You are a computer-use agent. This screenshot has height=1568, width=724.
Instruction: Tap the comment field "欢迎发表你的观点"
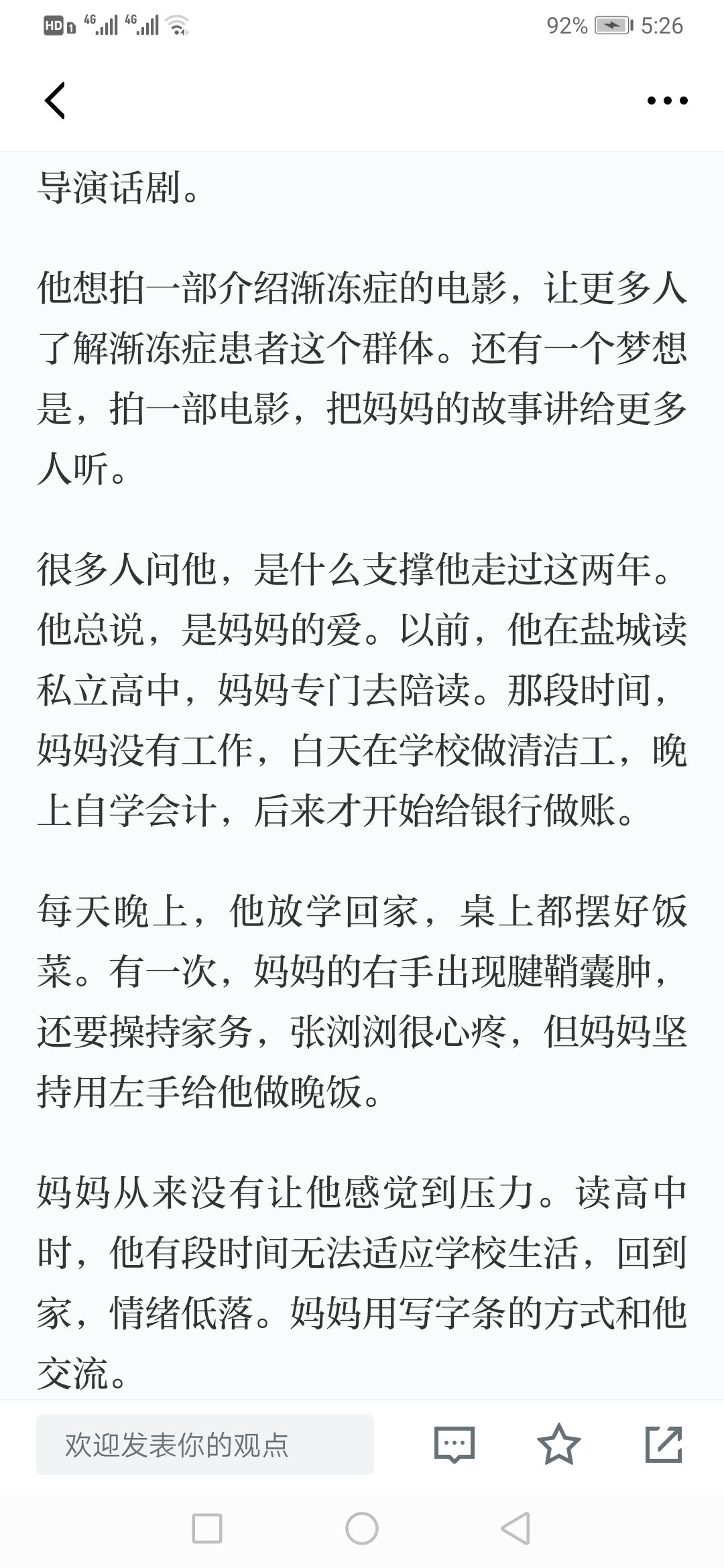click(205, 1445)
